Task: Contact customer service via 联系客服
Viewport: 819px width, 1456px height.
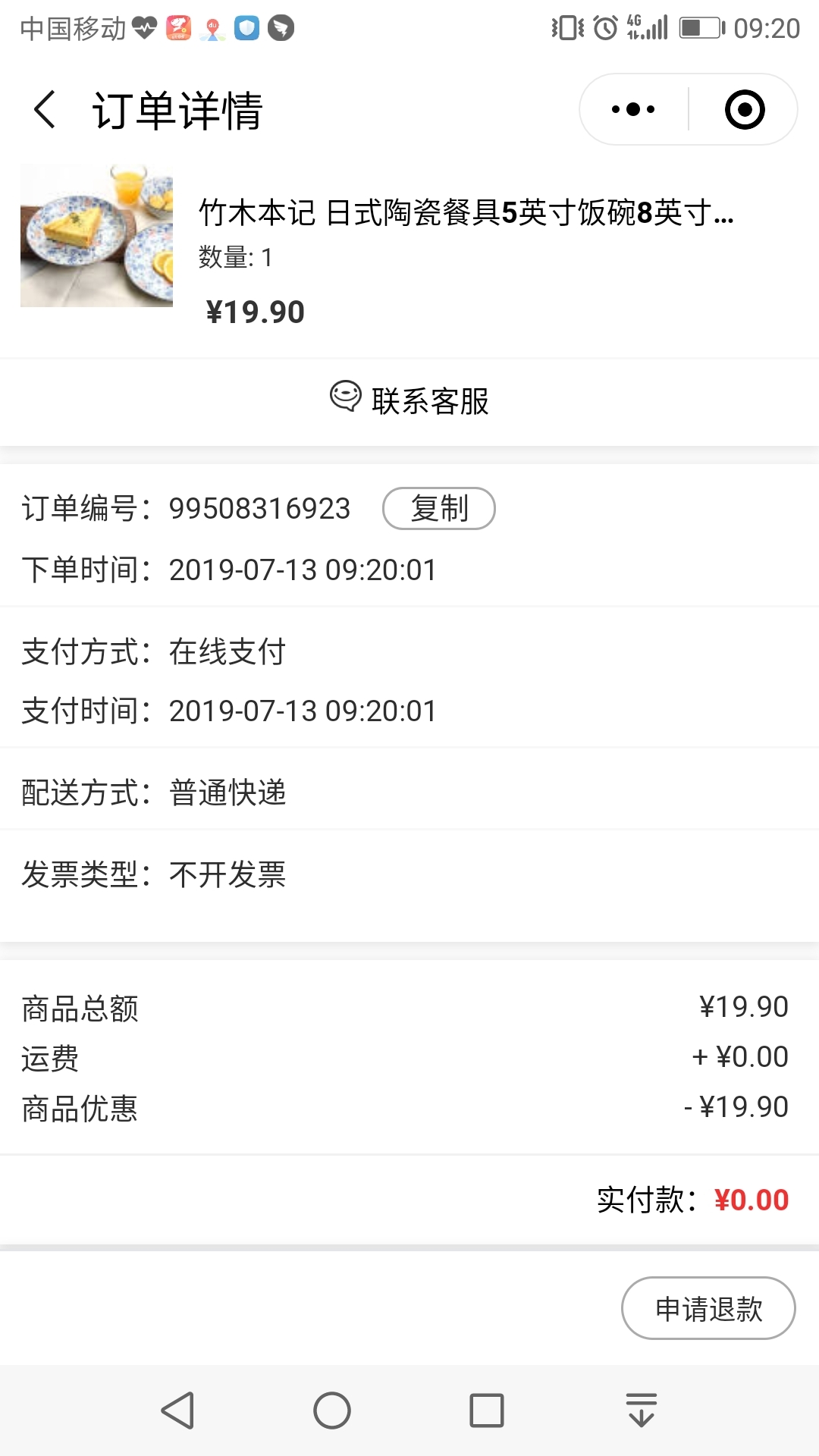Action: pyautogui.click(x=409, y=400)
